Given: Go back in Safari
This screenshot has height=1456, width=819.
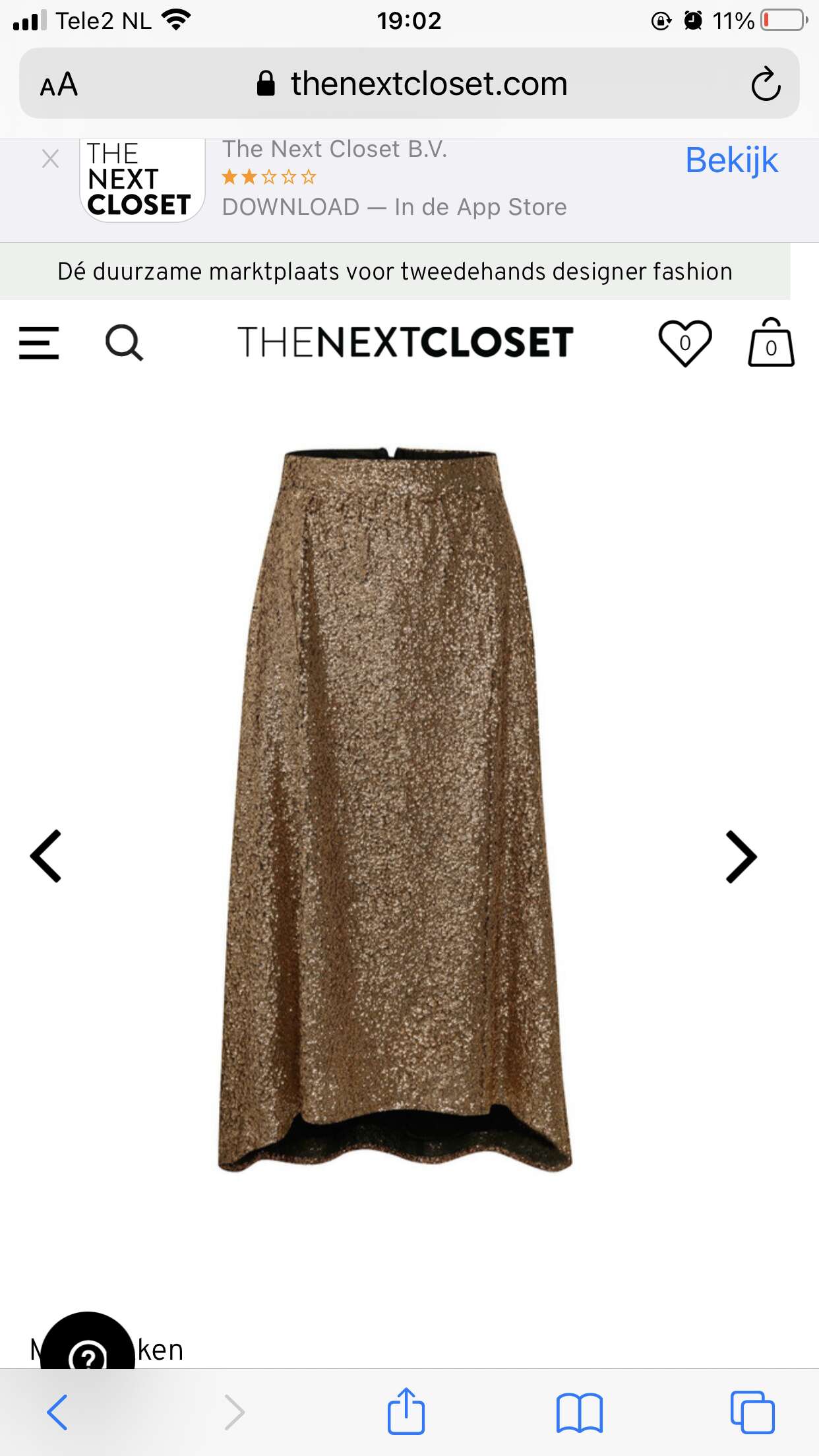Looking at the screenshot, I should 57,1412.
